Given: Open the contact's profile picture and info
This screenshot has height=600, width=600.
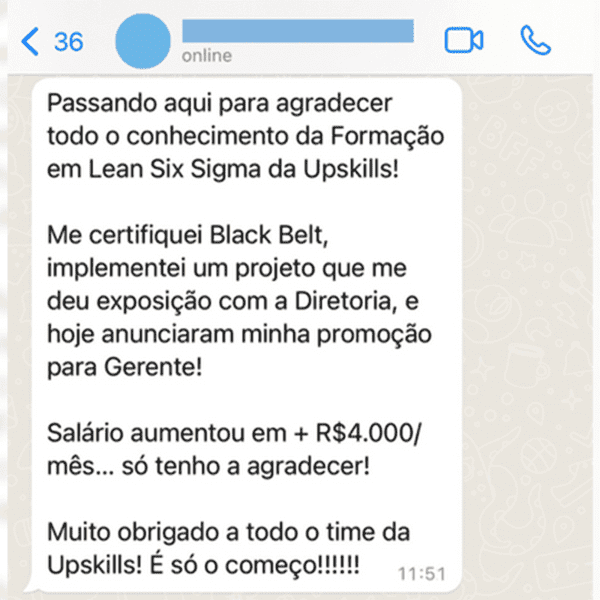Looking at the screenshot, I should 145,41.
